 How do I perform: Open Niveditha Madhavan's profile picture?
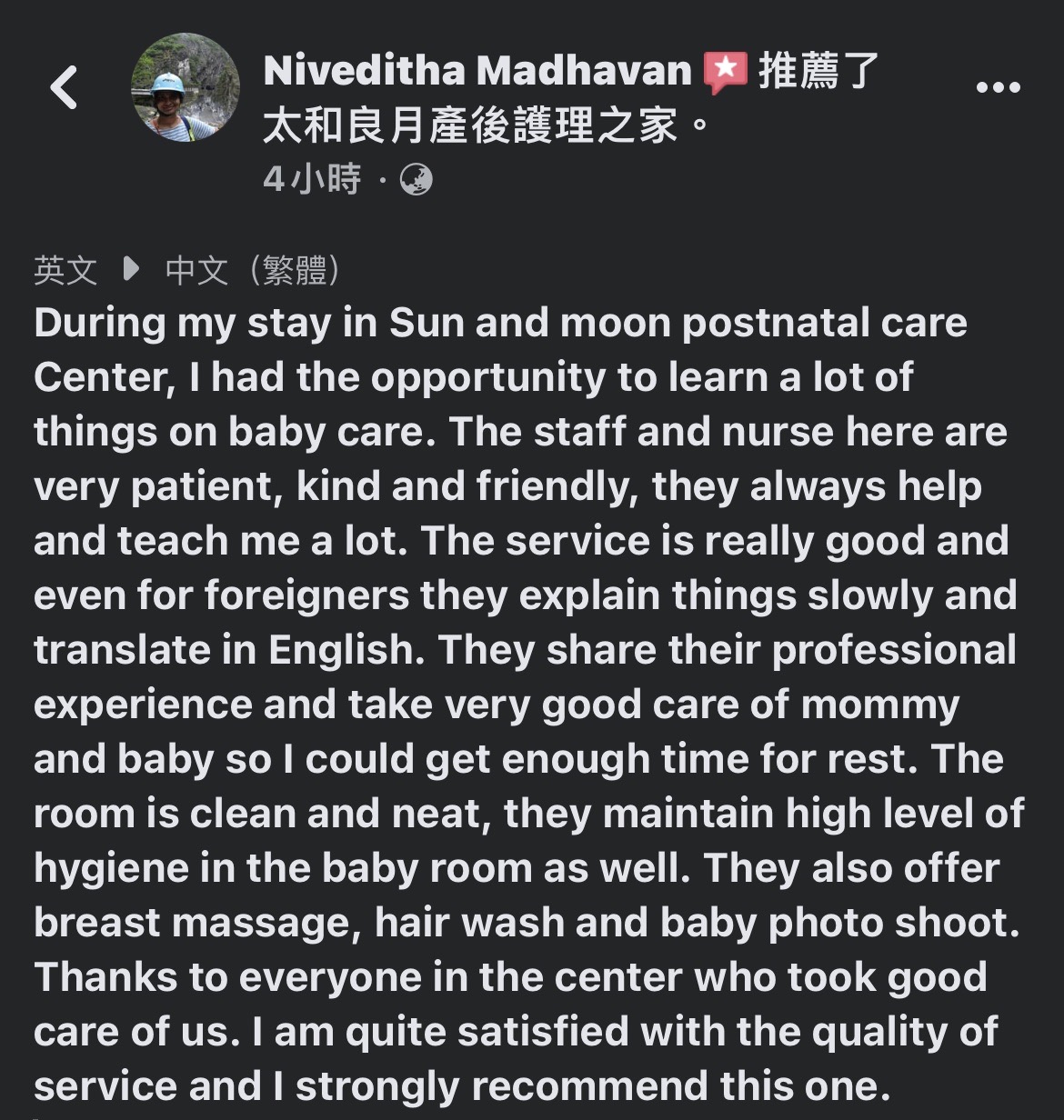pyautogui.click(x=186, y=88)
